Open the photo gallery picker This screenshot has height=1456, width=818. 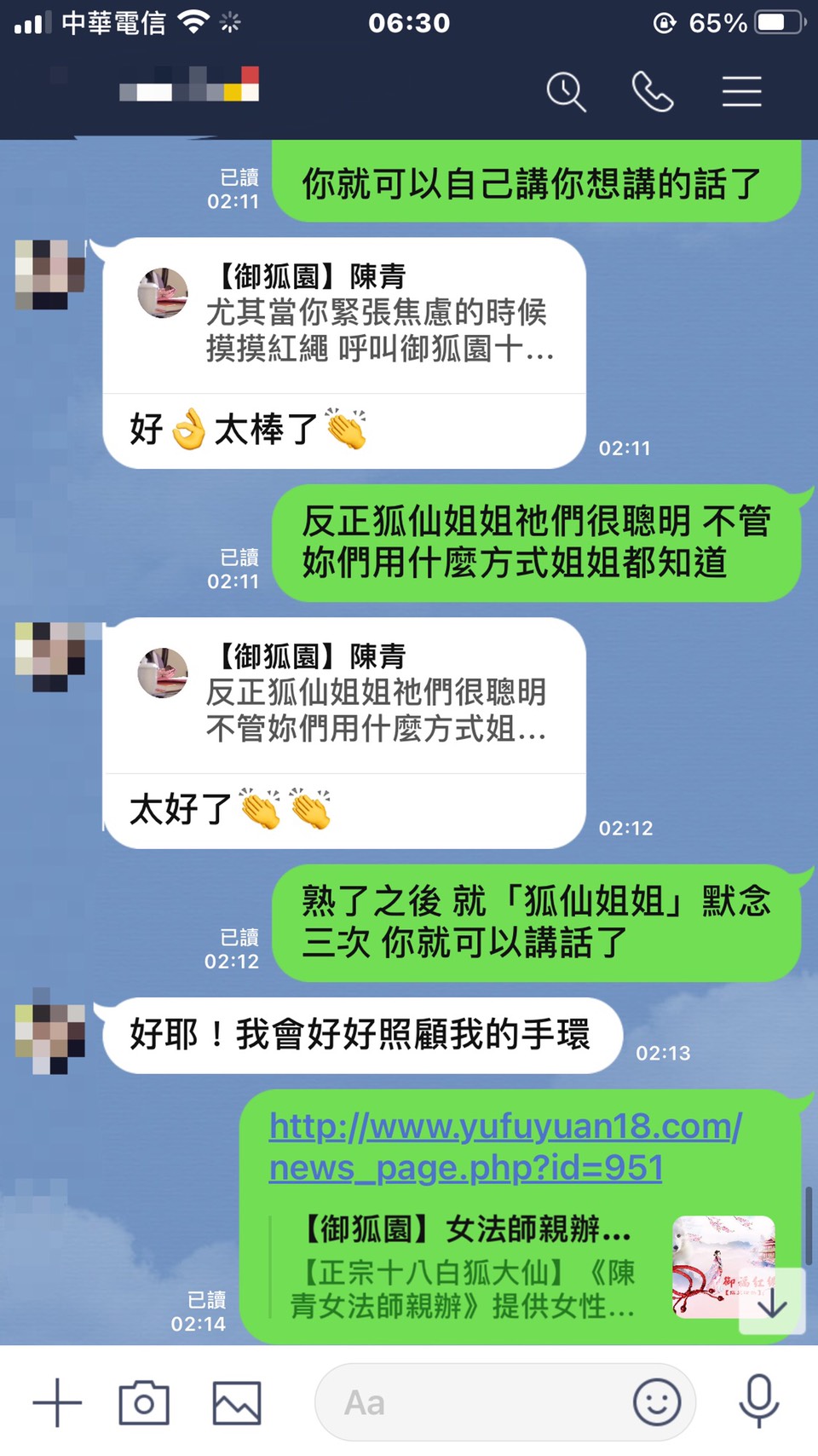click(237, 1402)
